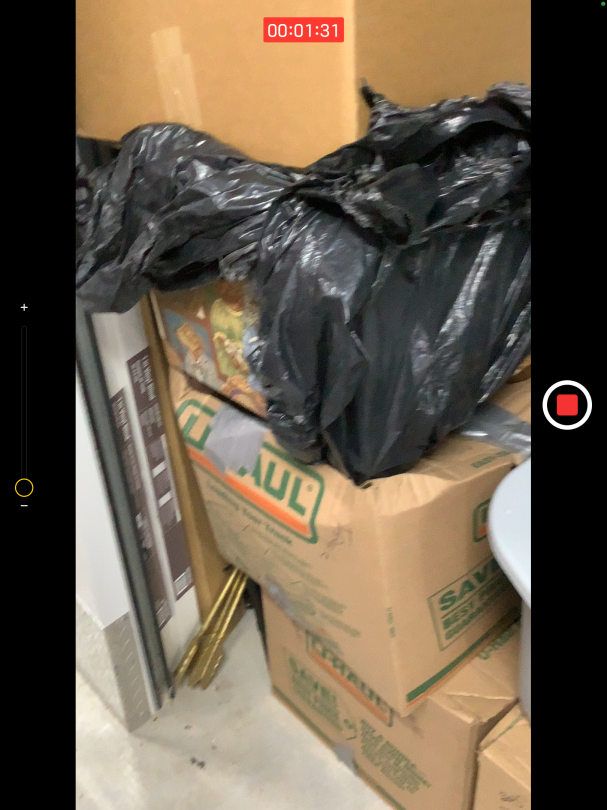Stop the video recording
The image size is (607, 810).
click(x=567, y=405)
